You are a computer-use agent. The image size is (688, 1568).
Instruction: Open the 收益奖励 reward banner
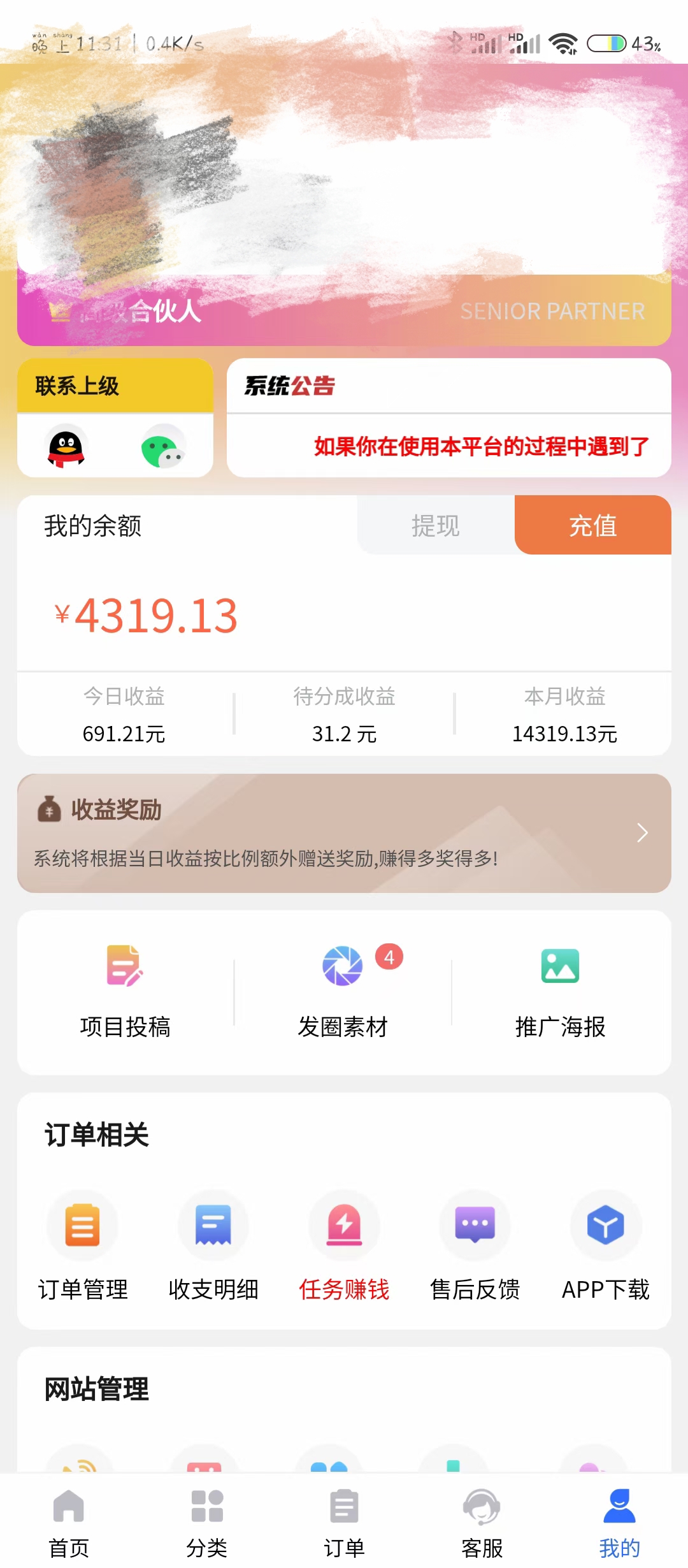click(344, 833)
